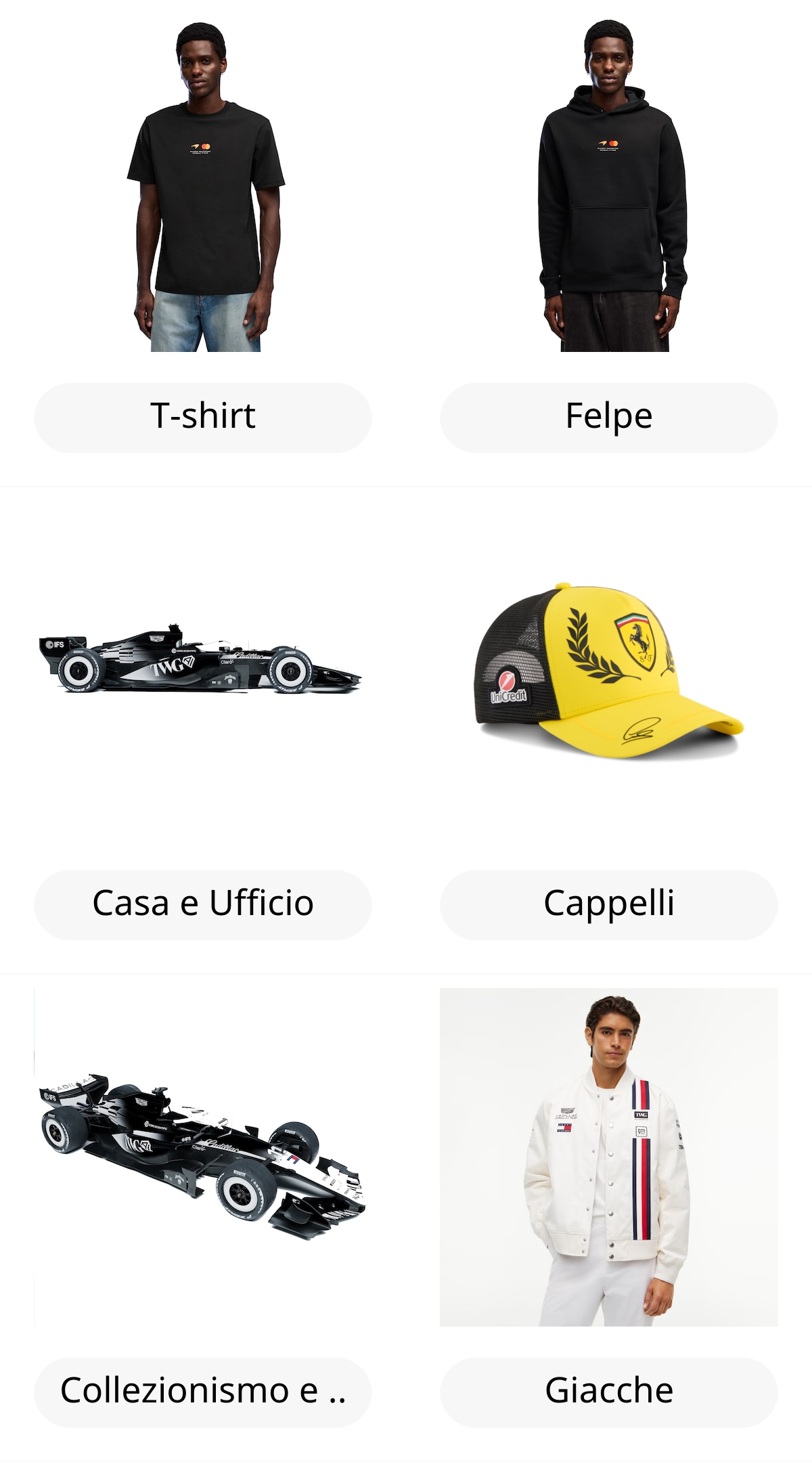Viewport: 812px width, 1462px height.
Task: Tap the side-view race car image
Action: (200, 659)
